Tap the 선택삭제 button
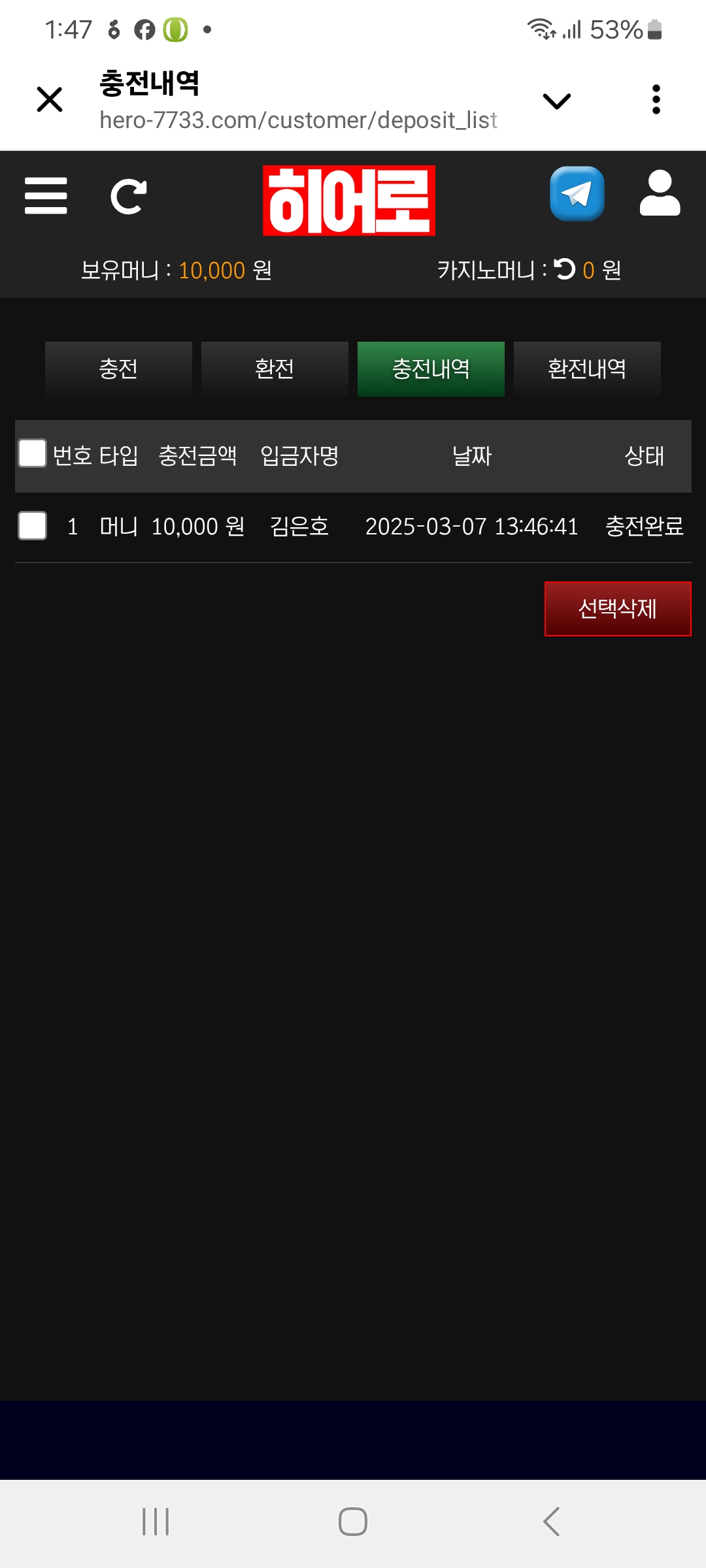The image size is (706, 1568). click(617, 609)
